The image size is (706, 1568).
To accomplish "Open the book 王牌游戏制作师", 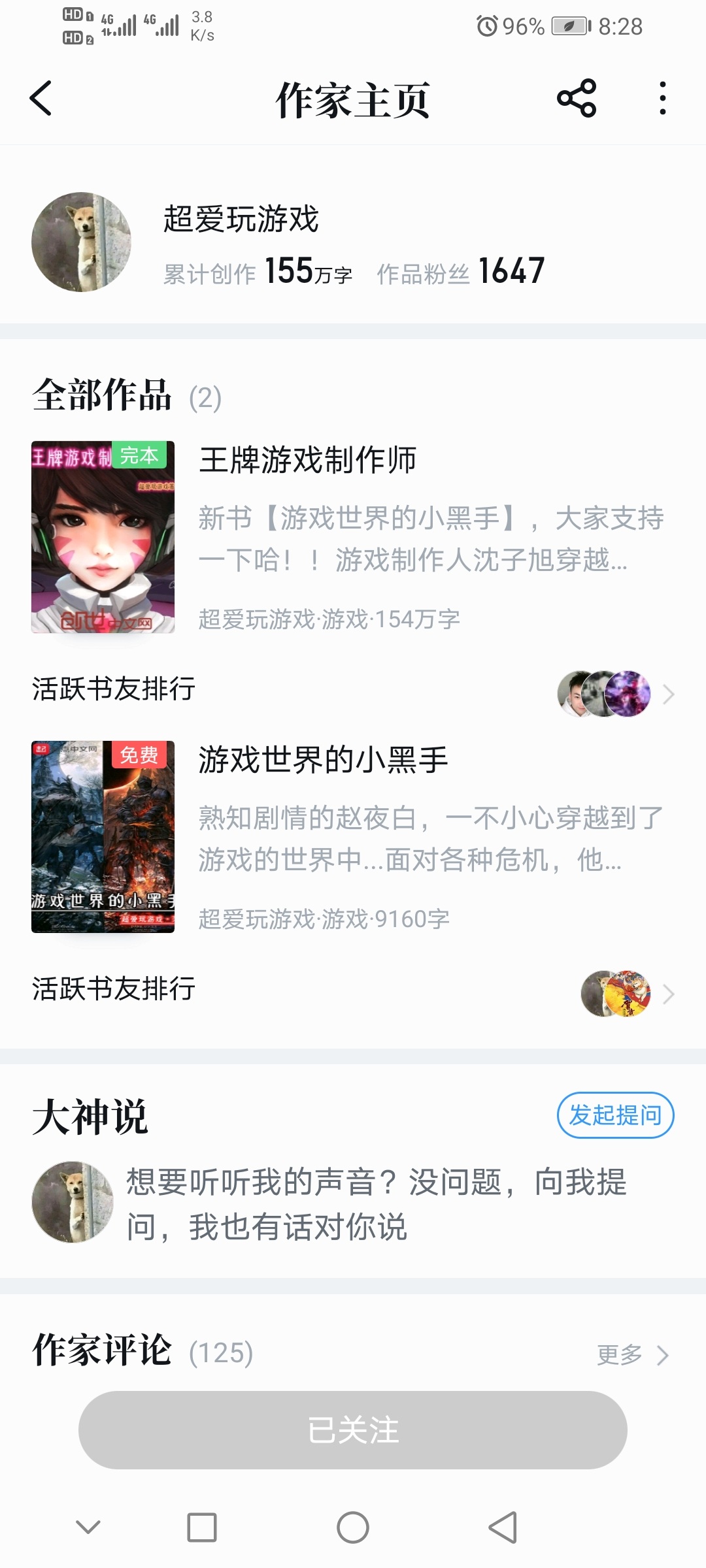I will coord(353,536).
